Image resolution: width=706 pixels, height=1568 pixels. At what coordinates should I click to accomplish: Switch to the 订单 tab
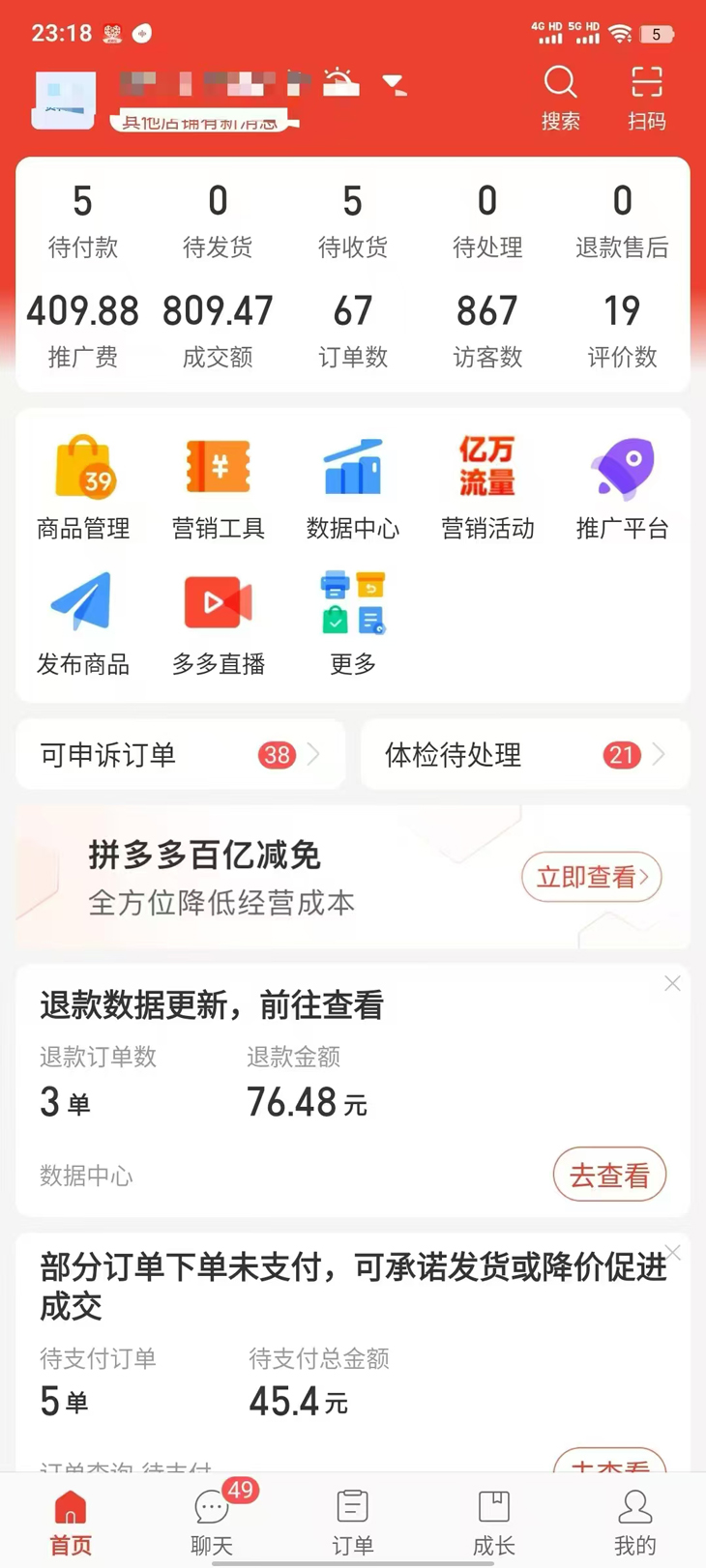coord(353,1519)
